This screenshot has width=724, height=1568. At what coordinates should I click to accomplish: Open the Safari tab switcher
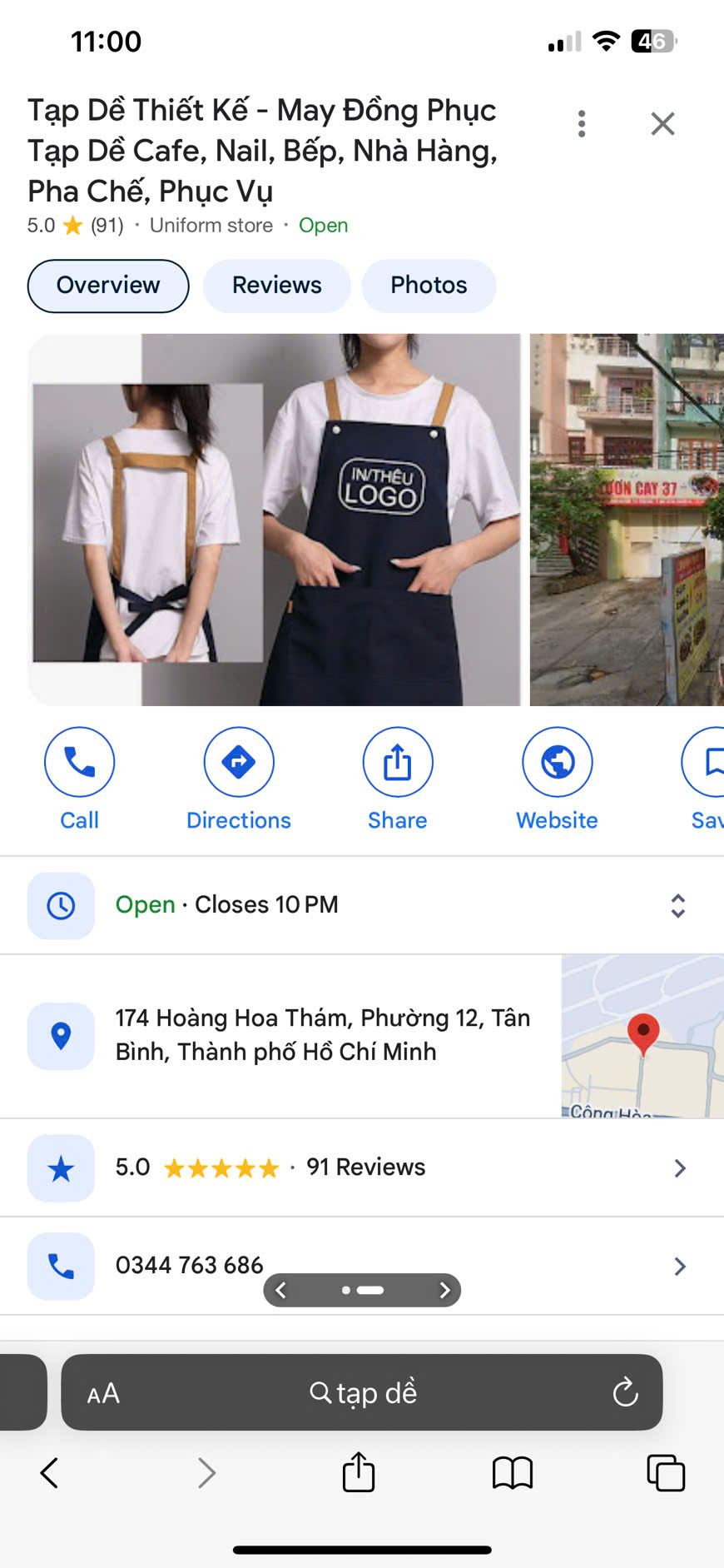[663, 1472]
